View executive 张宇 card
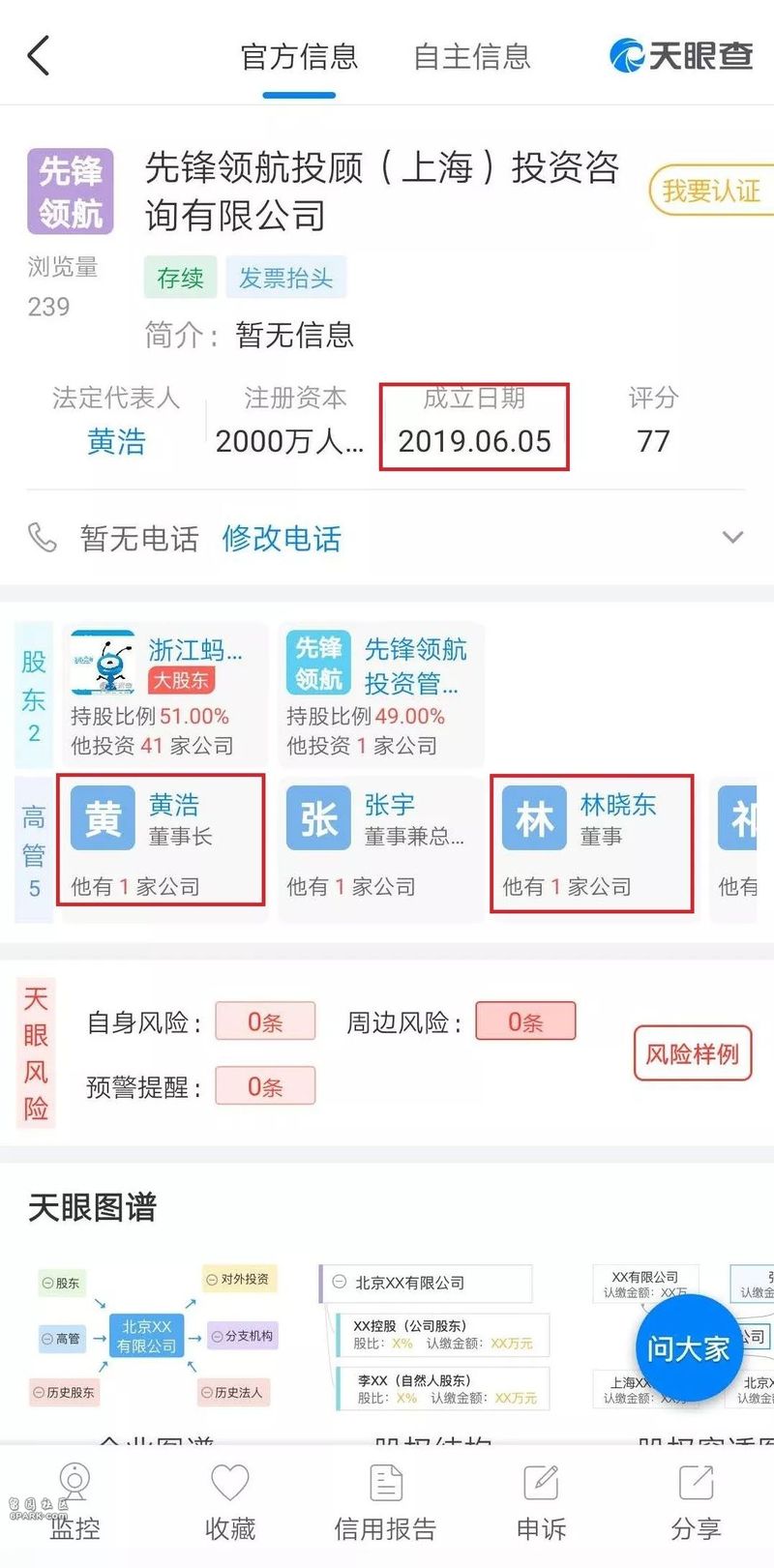 pyautogui.click(x=379, y=841)
